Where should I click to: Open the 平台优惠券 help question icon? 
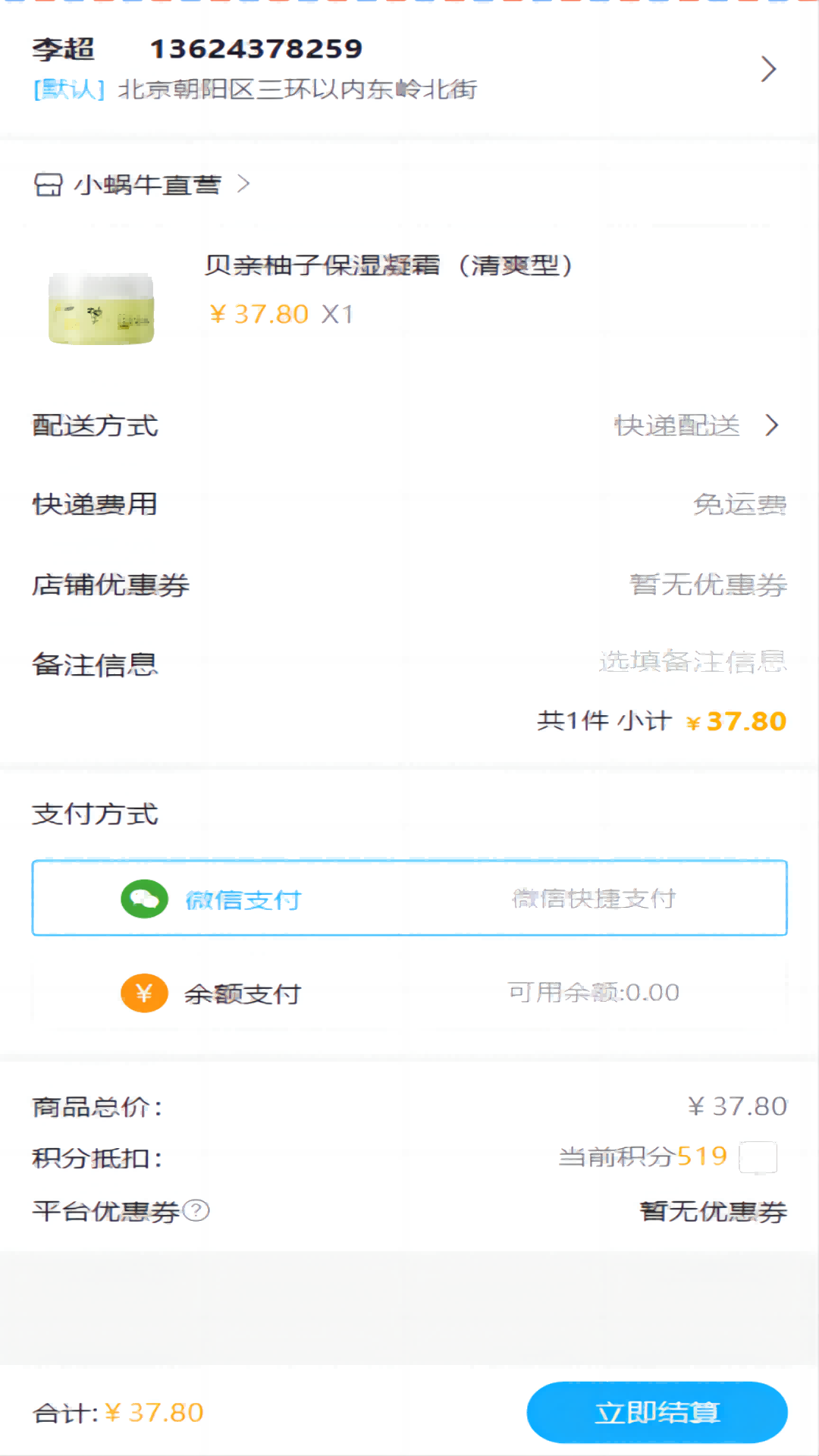pyautogui.click(x=196, y=1210)
